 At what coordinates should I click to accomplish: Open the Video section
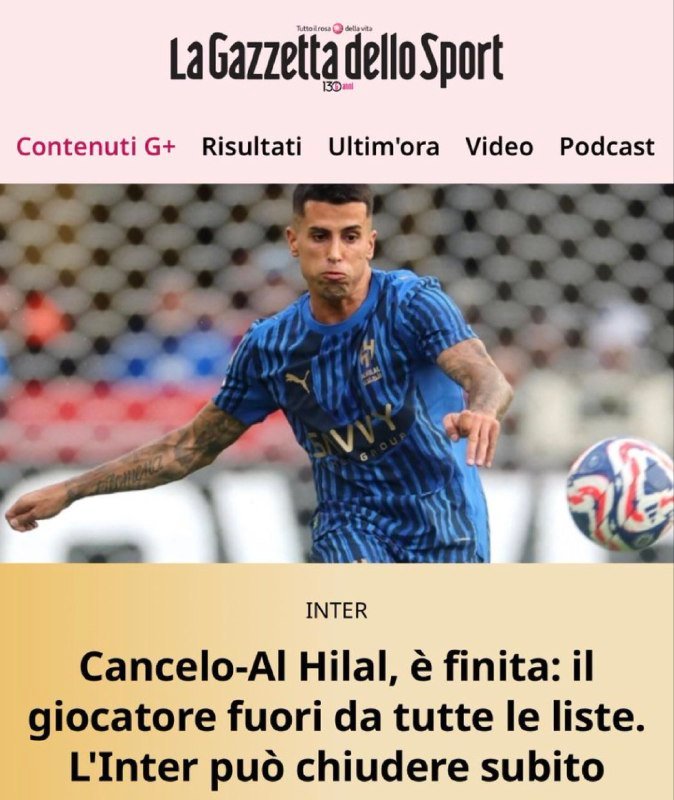[x=499, y=146]
